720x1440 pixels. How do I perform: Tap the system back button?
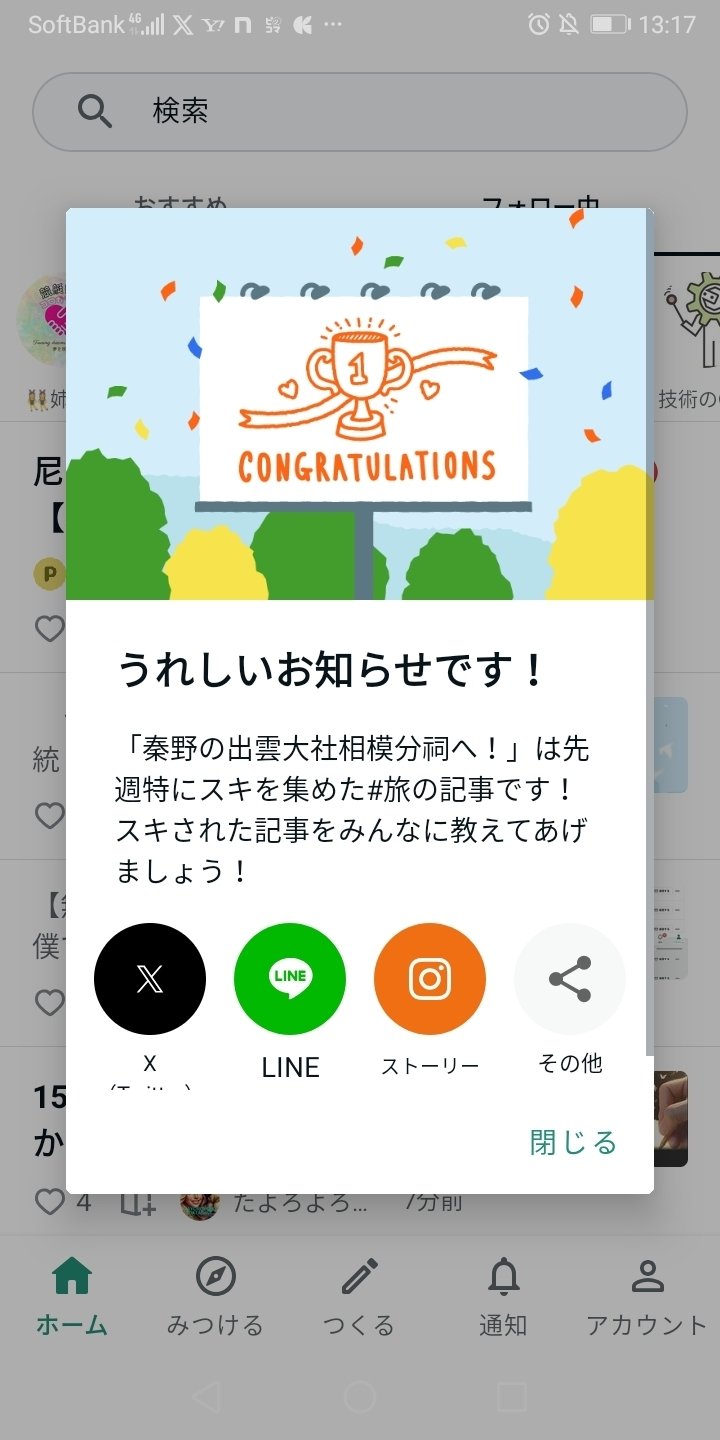point(205,1397)
